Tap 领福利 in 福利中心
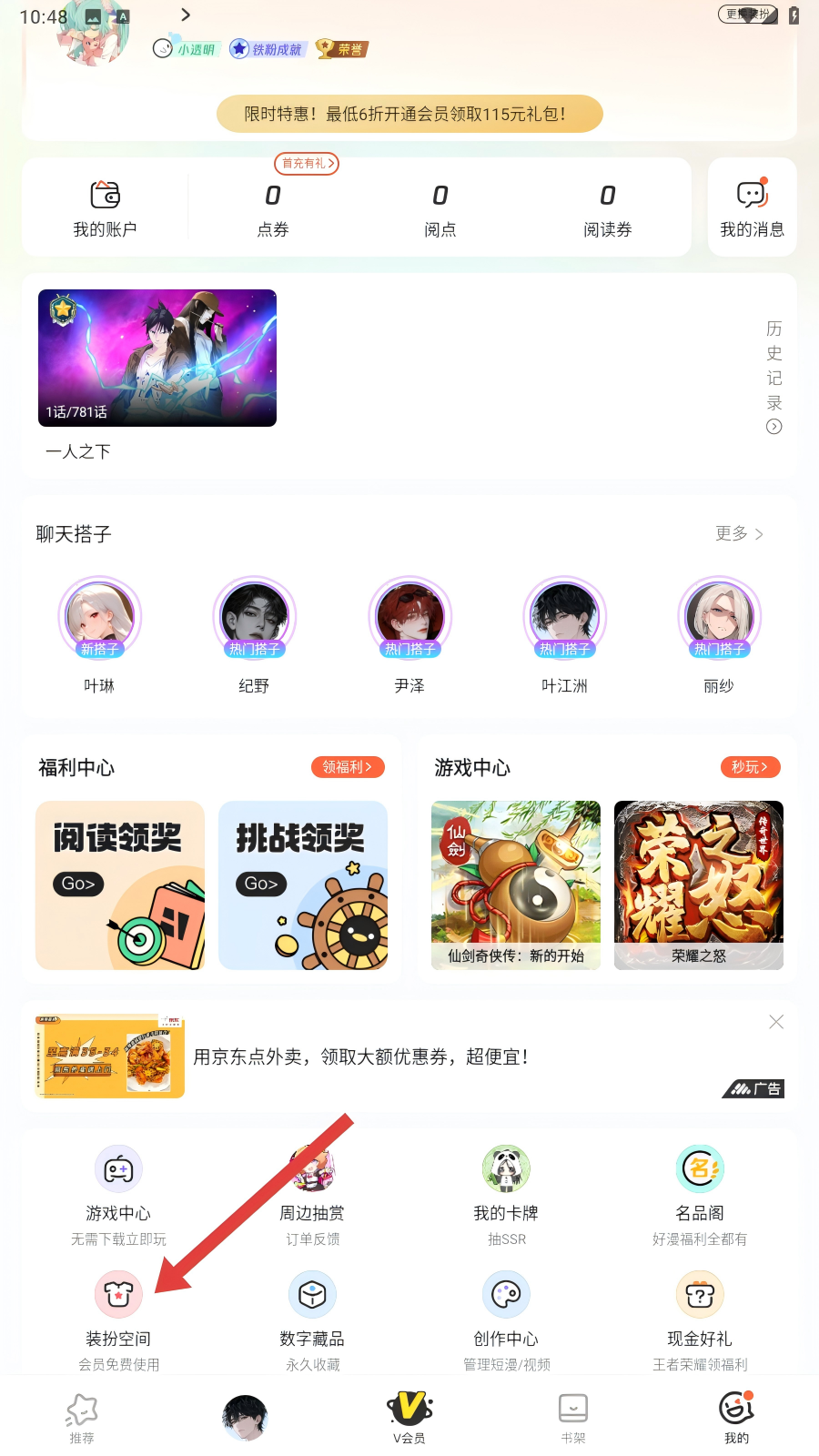819x1456 pixels. 348,767
